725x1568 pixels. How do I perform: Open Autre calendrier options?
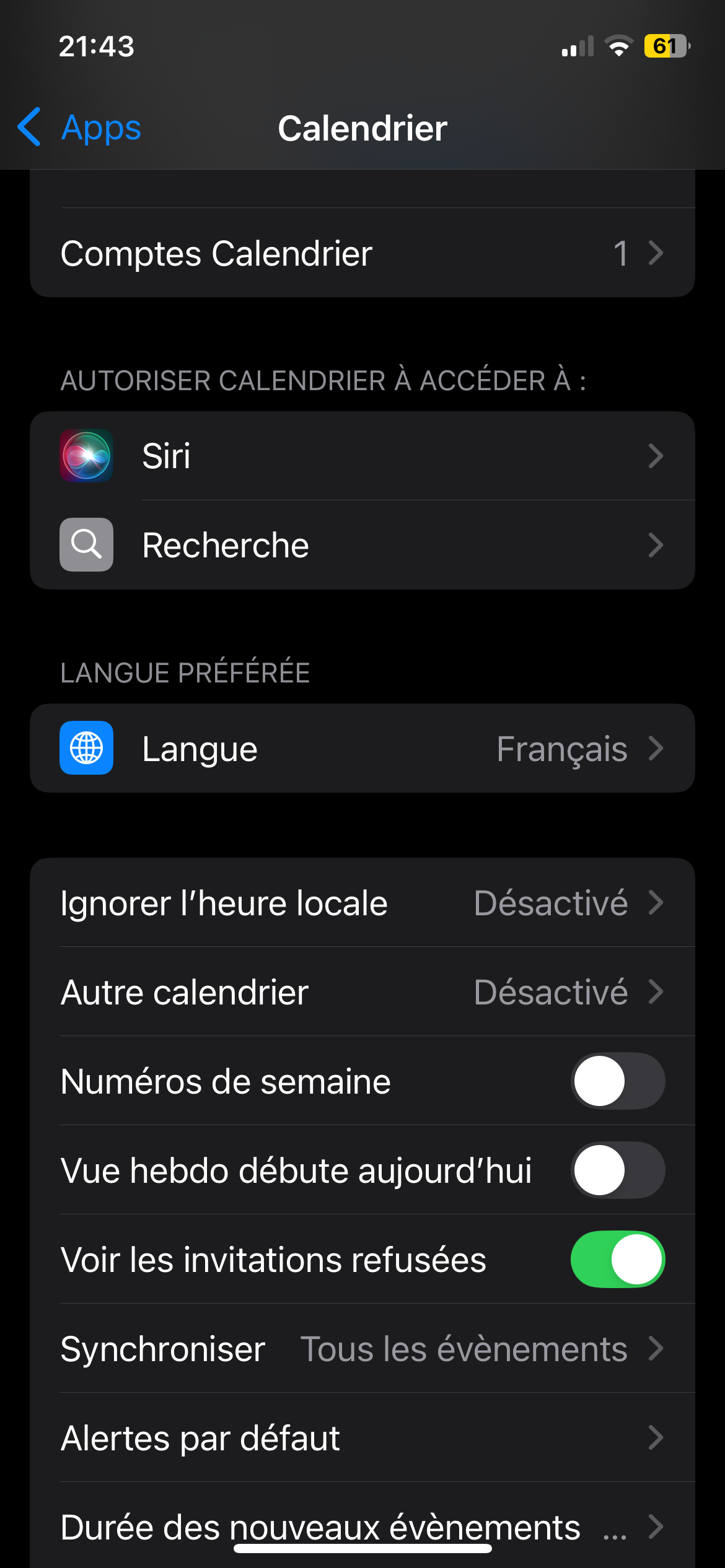click(x=362, y=992)
